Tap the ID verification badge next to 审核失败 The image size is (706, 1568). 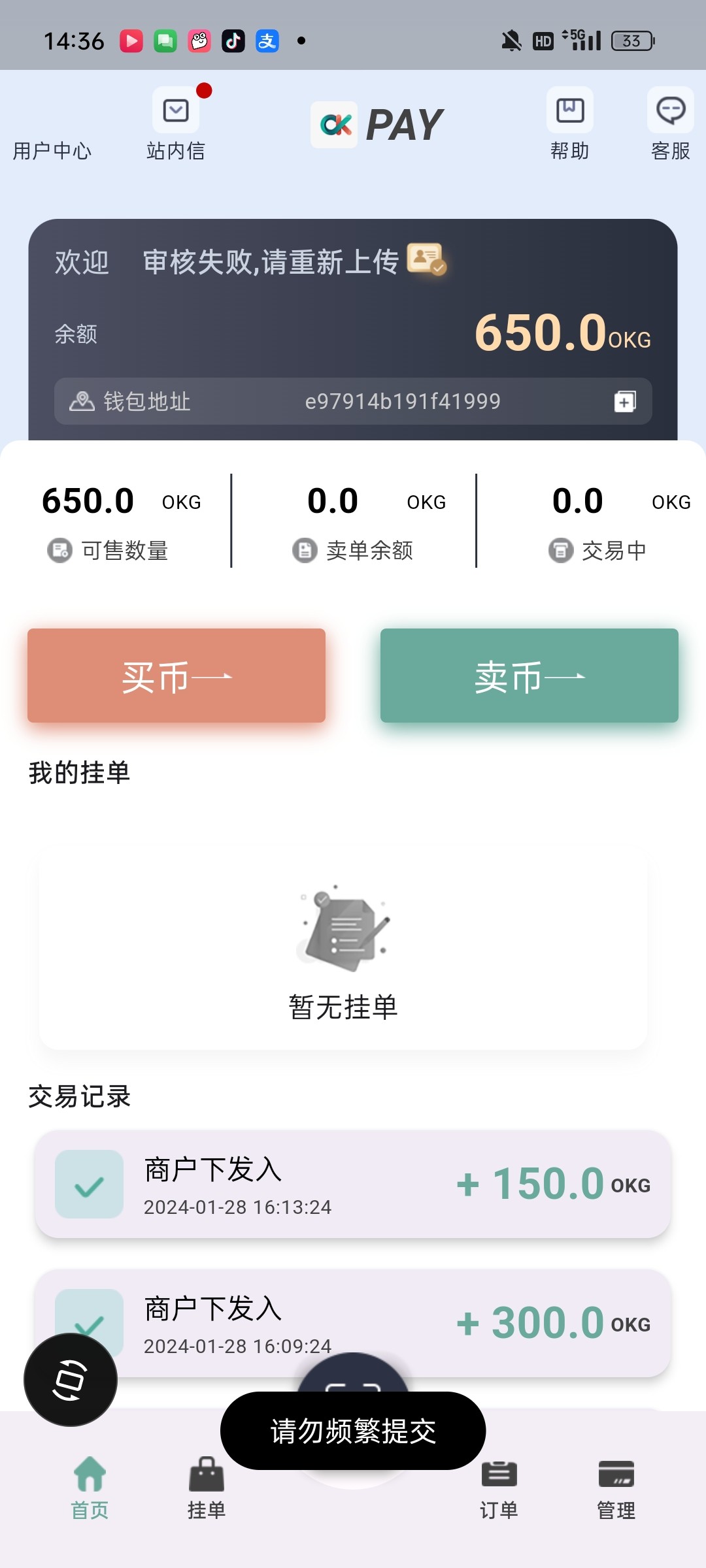(x=428, y=261)
